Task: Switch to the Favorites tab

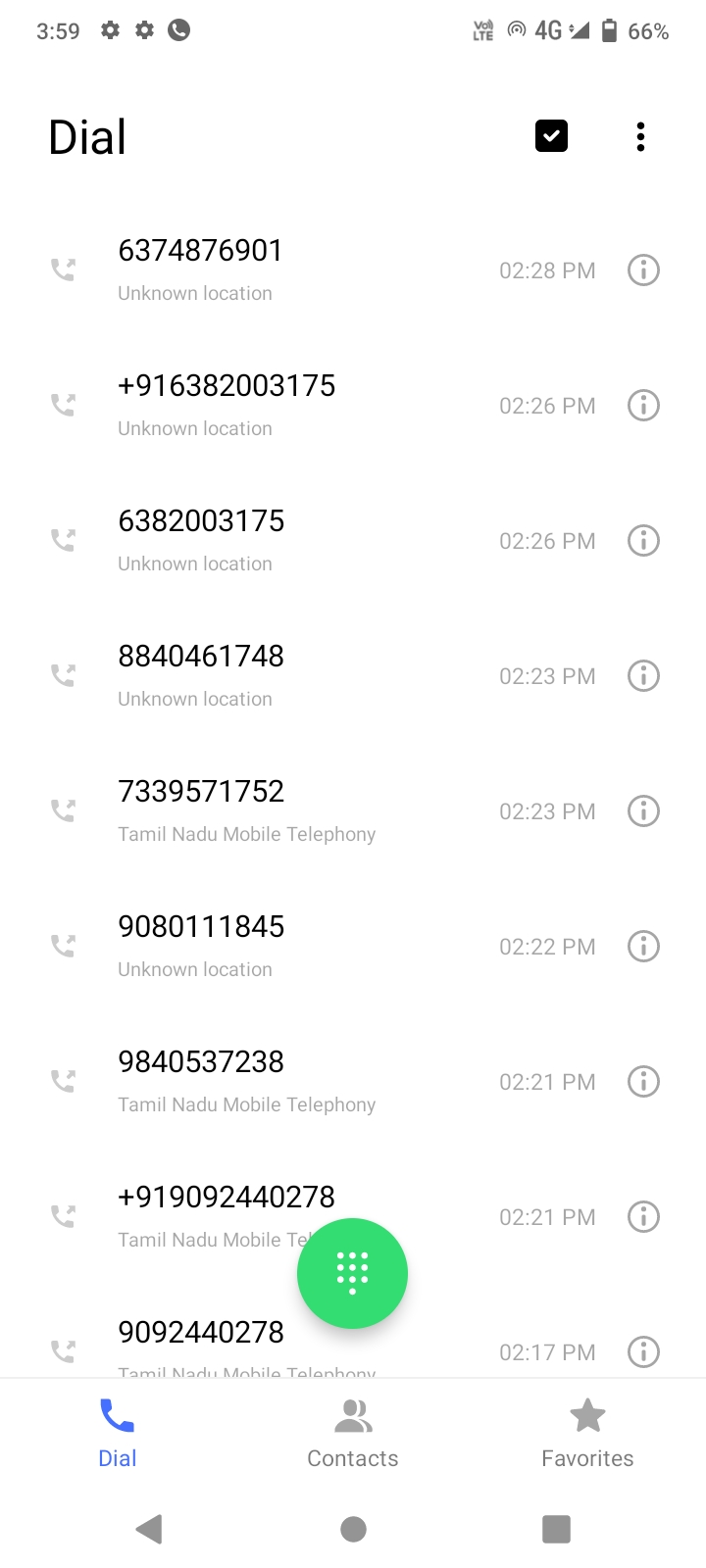Action: point(587,1433)
